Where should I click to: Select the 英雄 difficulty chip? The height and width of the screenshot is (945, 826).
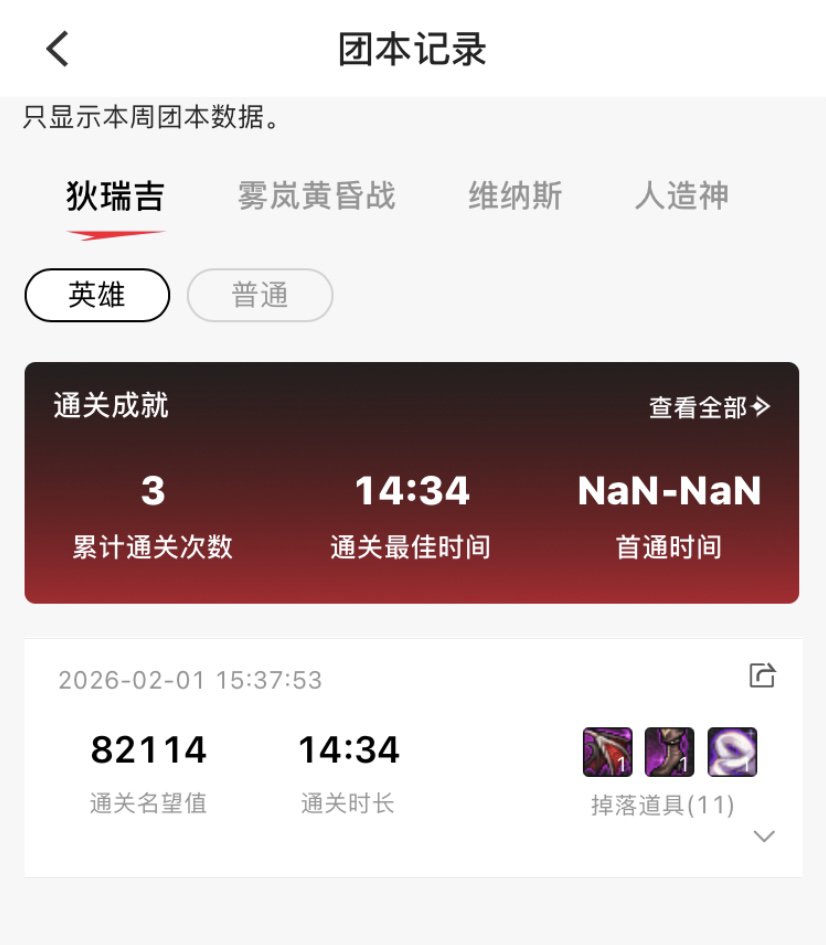tap(97, 295)
